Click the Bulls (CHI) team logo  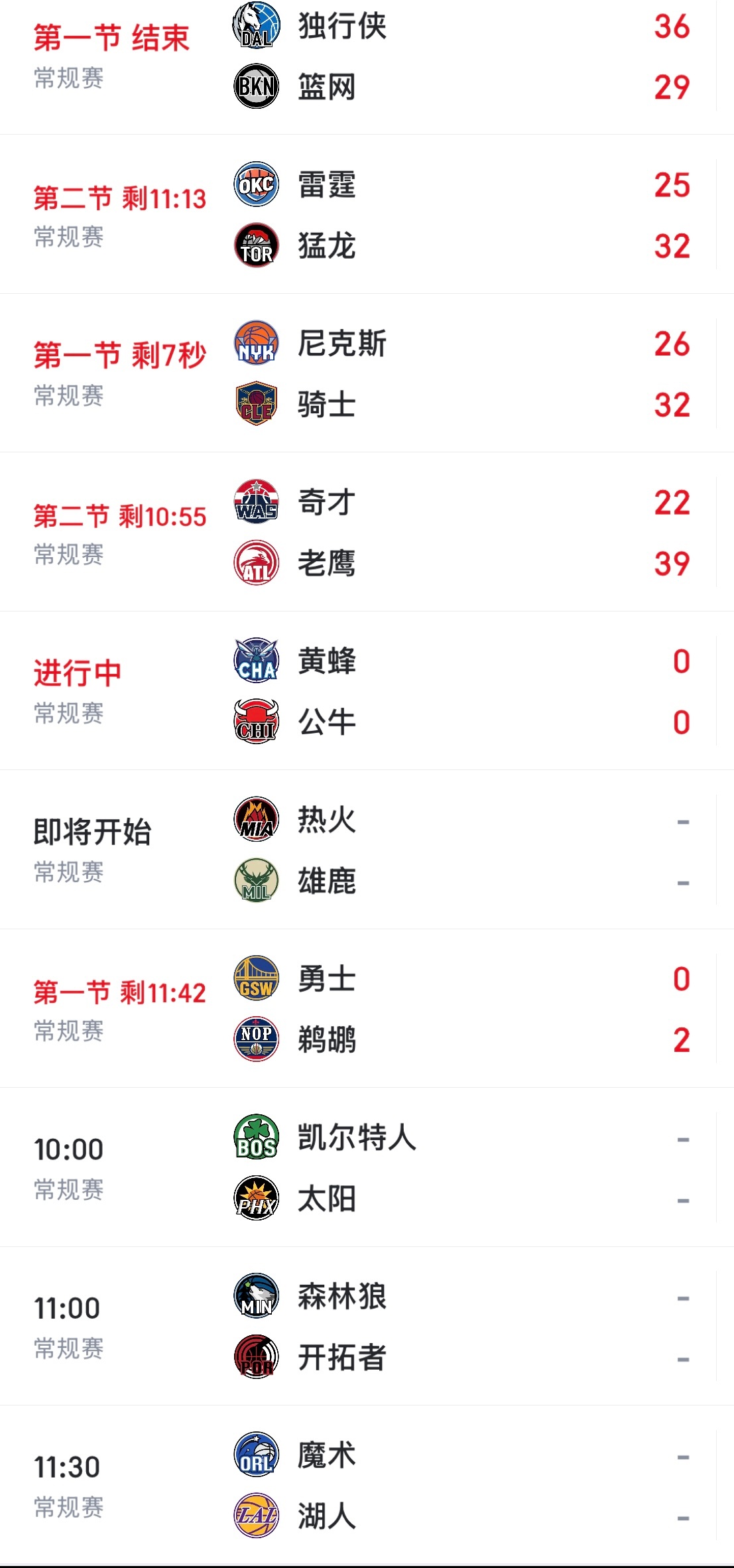coord(255,723)
